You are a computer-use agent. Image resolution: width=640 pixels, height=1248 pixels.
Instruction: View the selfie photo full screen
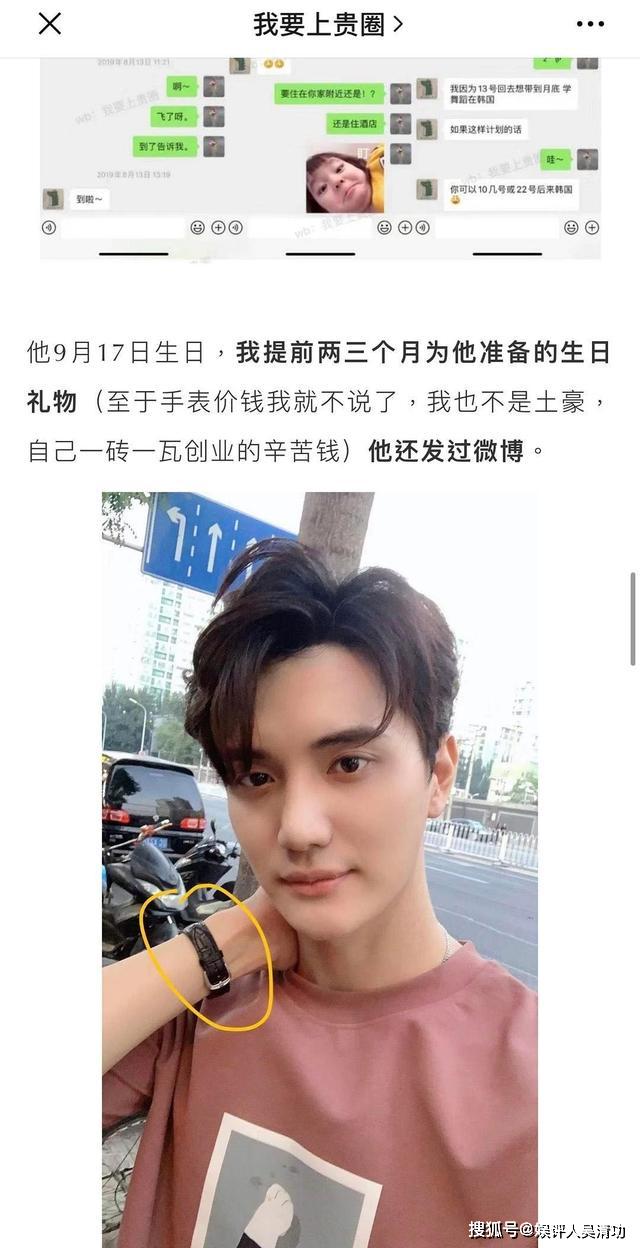(x=320, y=860)
